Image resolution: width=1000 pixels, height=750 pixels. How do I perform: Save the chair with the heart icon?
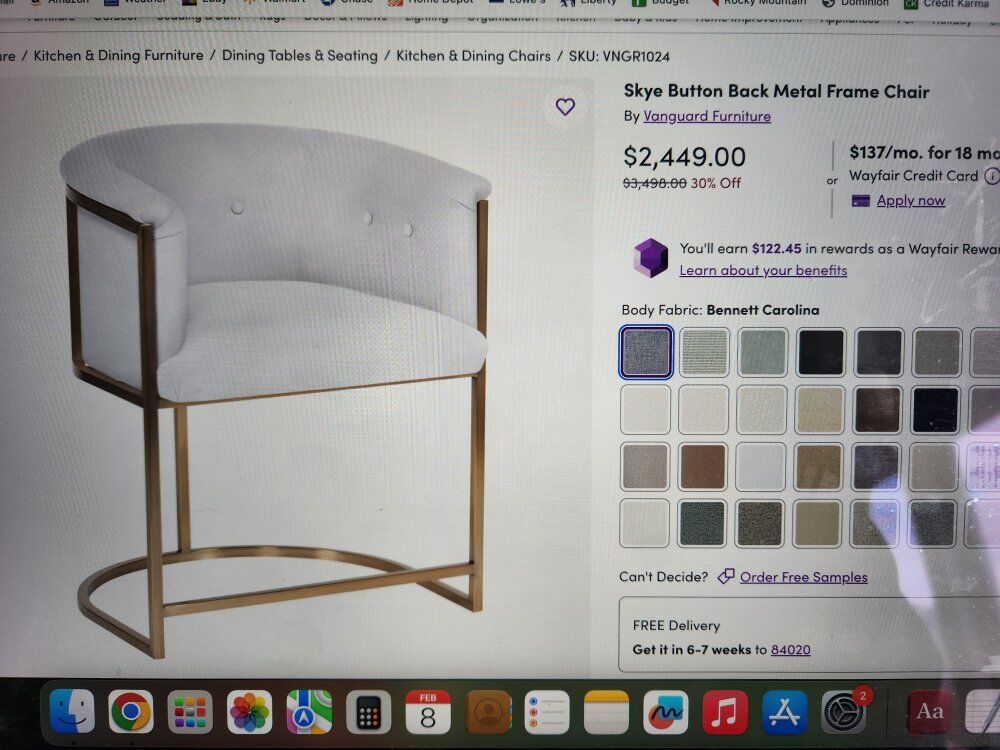coord(565,107)
